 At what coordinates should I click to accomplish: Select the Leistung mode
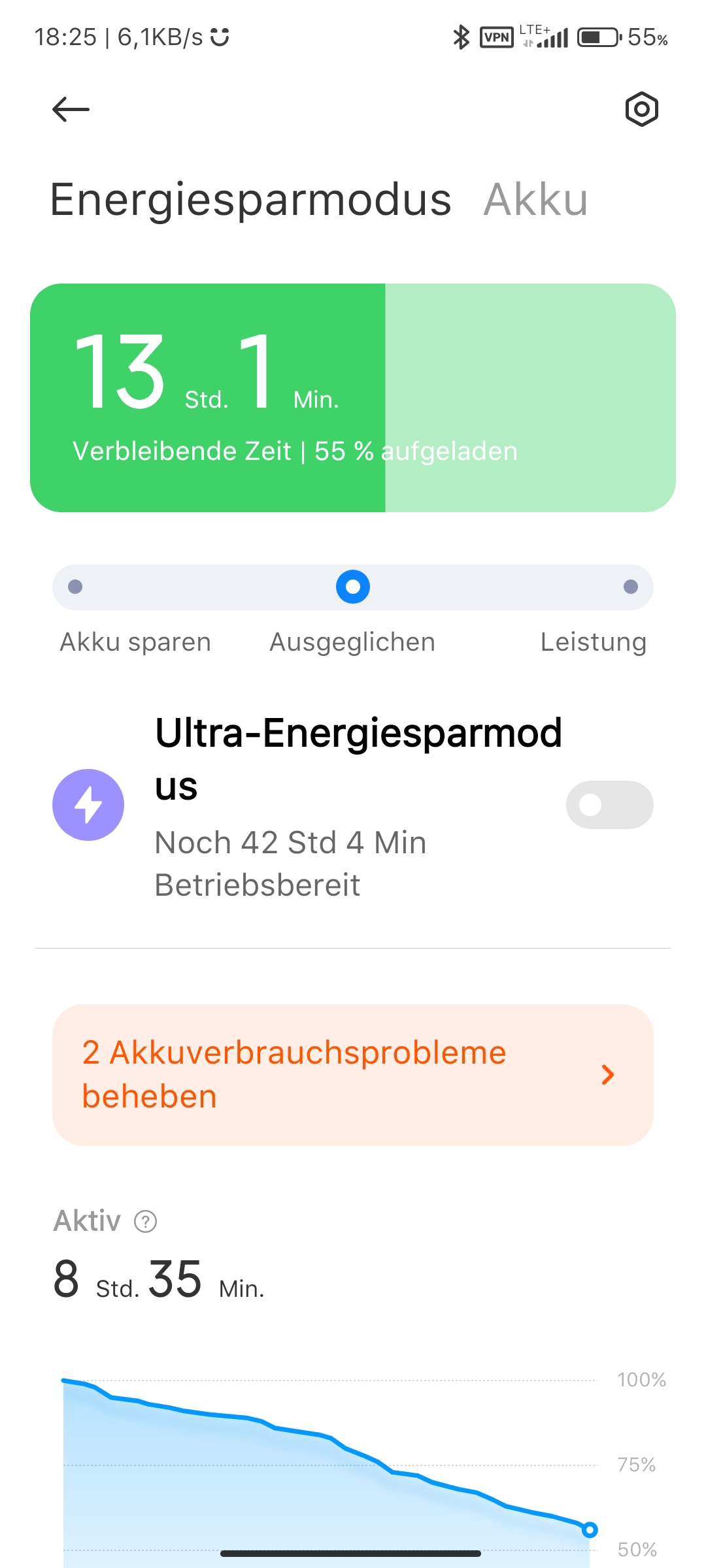[x=630, y=587]
